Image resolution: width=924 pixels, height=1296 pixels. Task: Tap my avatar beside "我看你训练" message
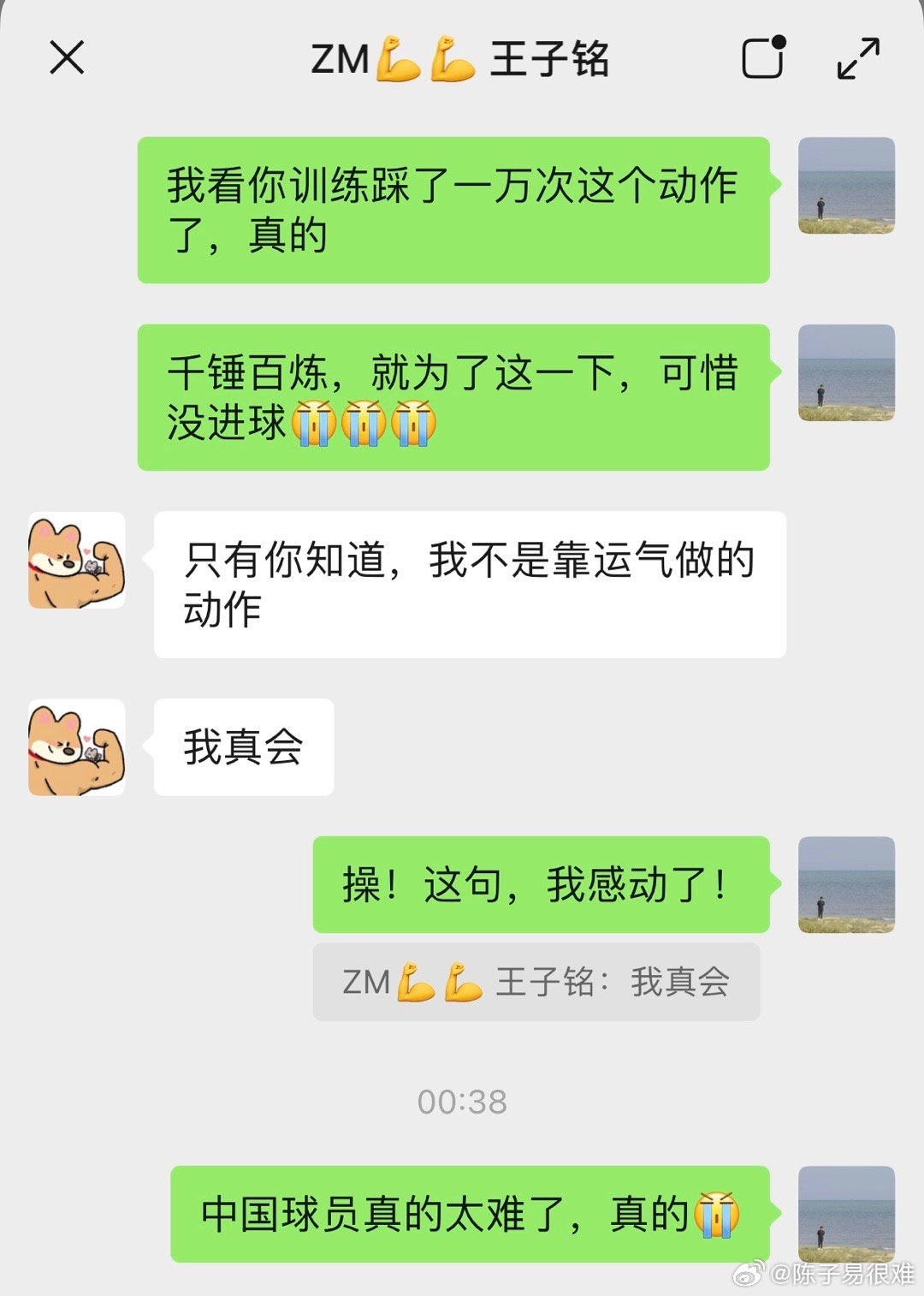[x=846, y=186]
